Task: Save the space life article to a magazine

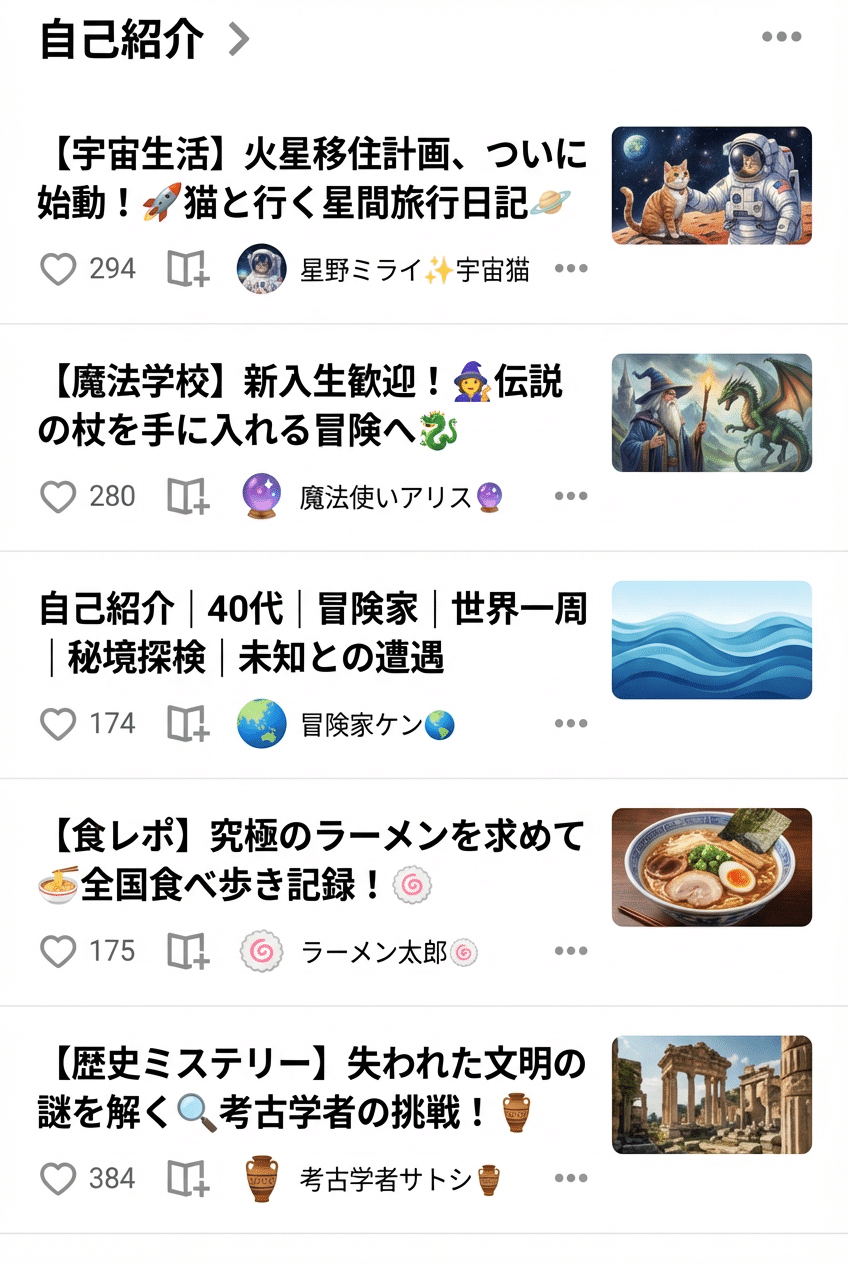Action: pyautogui.click(x=186, y=268)
